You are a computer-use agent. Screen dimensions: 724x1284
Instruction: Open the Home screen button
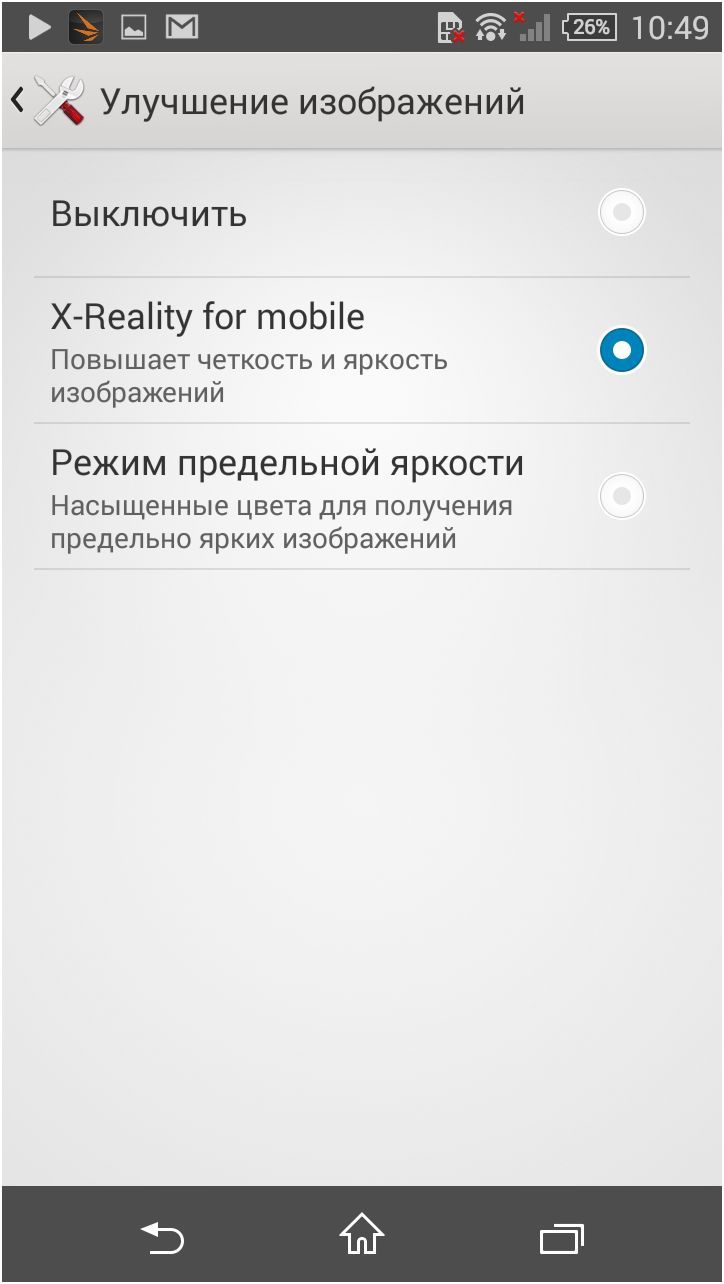click(x=361, y=1239)
